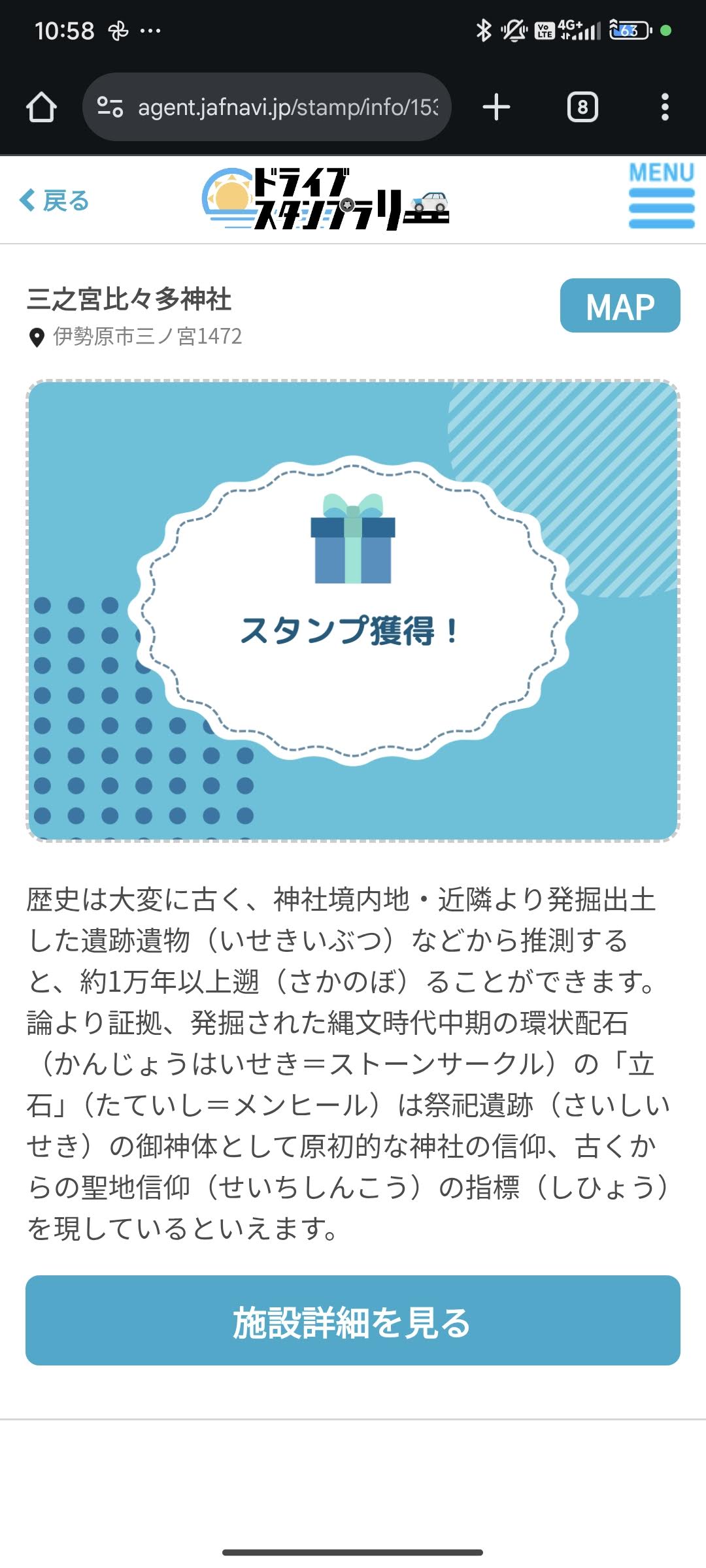Tap 施設詳細を見る button
Screen dimensions: 706x1568
pyautogui.click(x=353, y=1320)
